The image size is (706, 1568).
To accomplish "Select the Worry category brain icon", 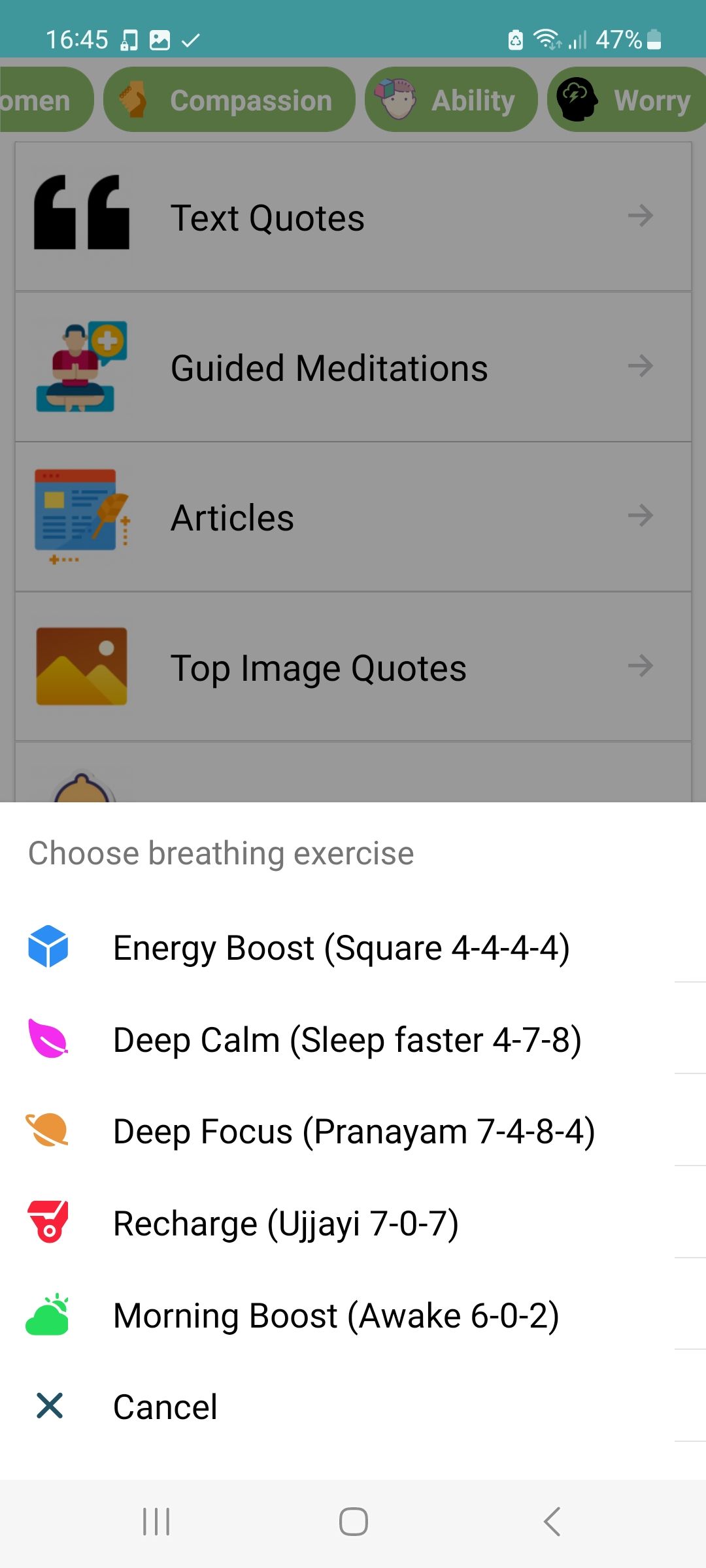I will 578,99.
